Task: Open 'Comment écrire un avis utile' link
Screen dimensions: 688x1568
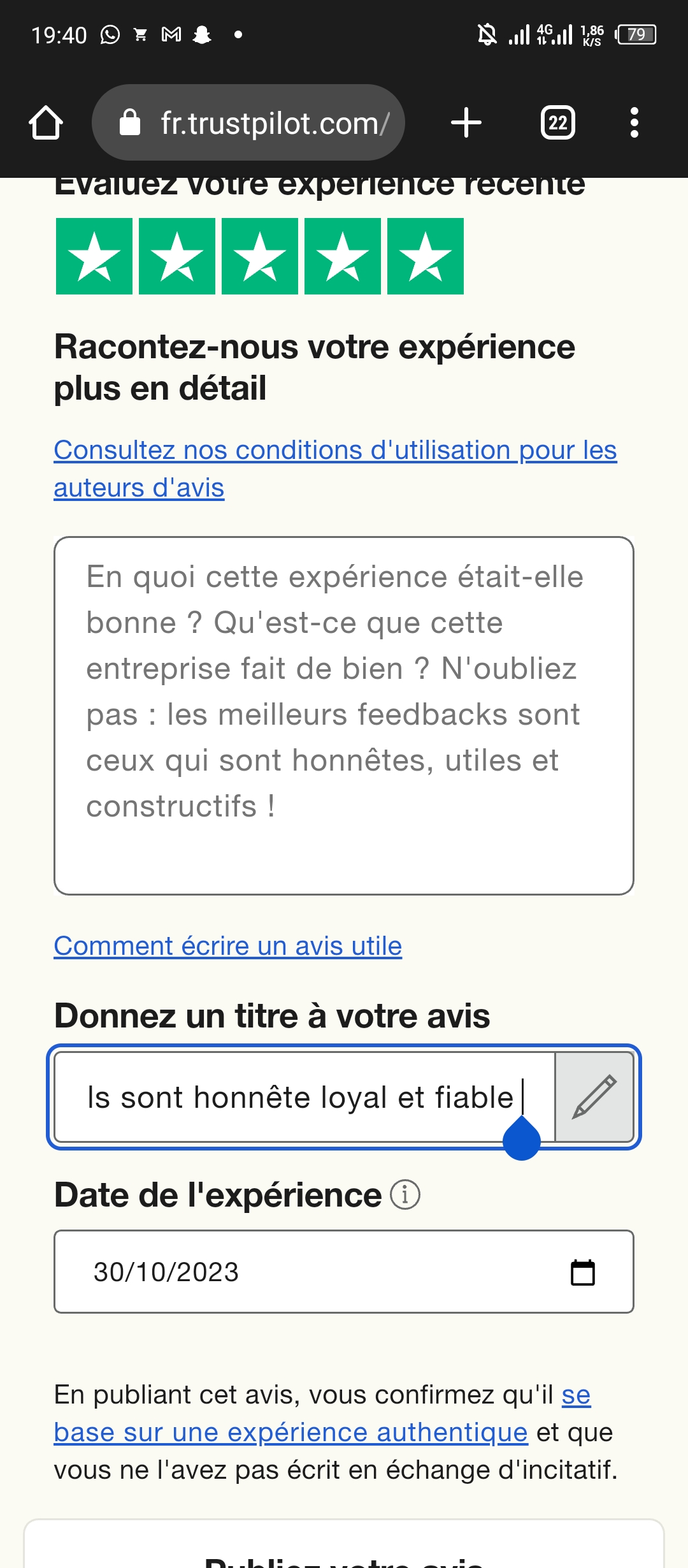Action: 228,946
